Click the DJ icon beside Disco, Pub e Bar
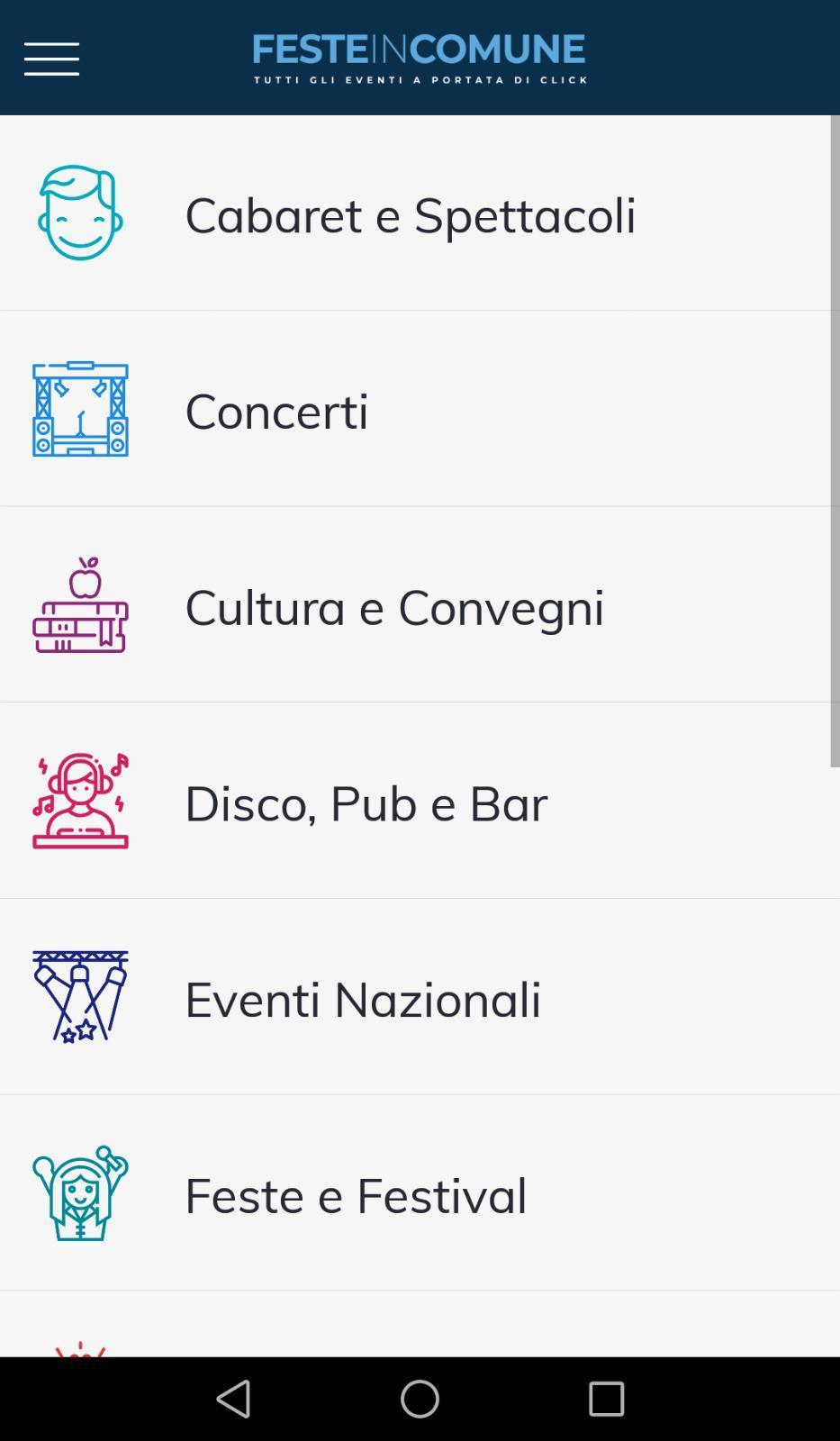Viewport: 840px width, 1441px height. [x=80, y=802]
